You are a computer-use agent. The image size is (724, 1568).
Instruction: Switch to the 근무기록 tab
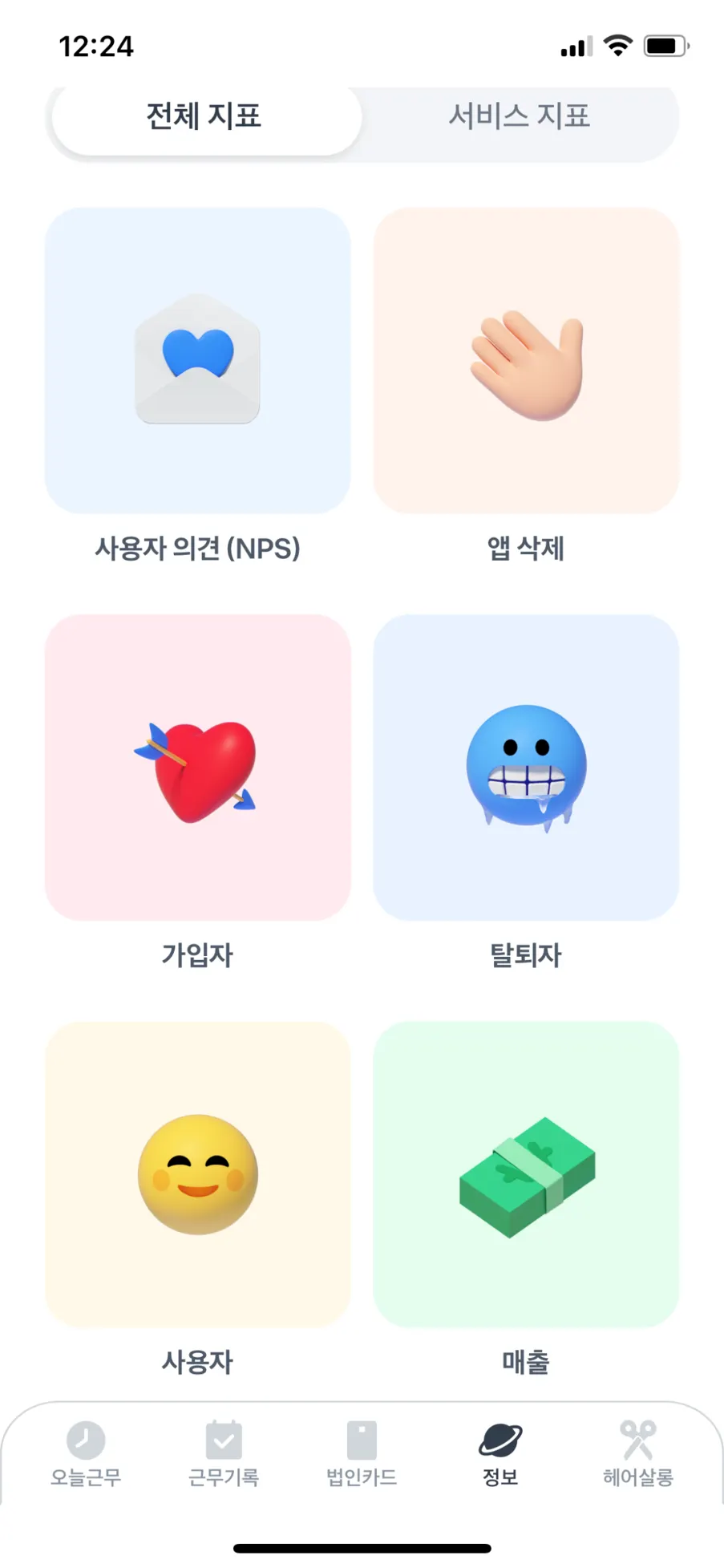click(x=224, y=1453)
